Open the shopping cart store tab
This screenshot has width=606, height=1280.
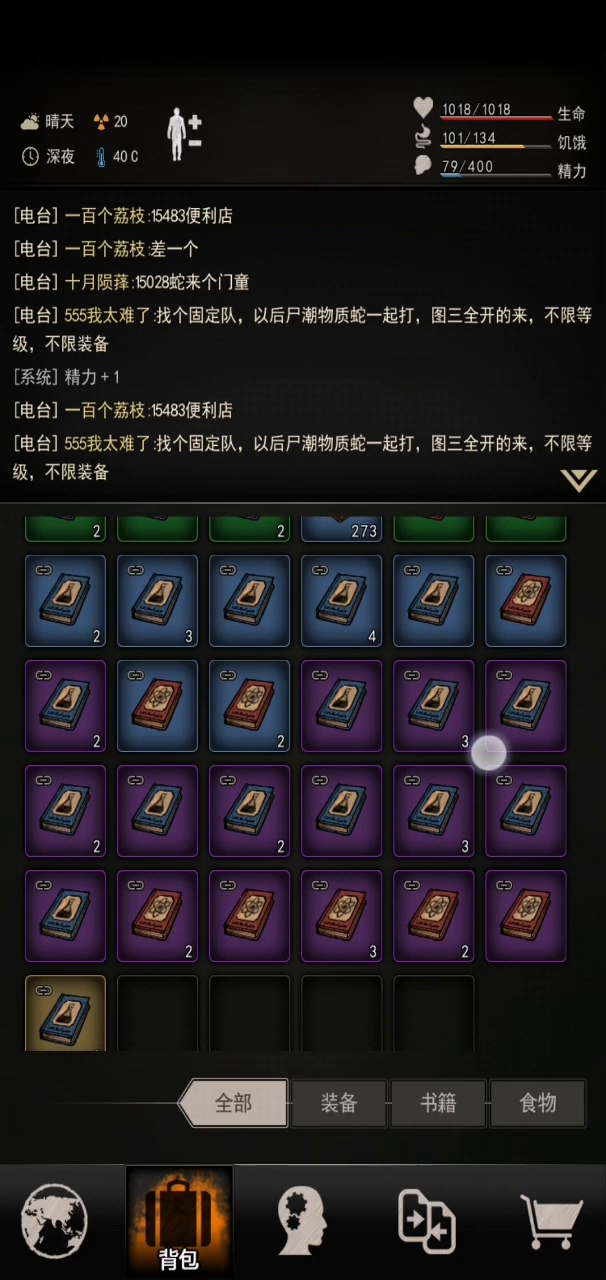click(x=551, y=1221)
